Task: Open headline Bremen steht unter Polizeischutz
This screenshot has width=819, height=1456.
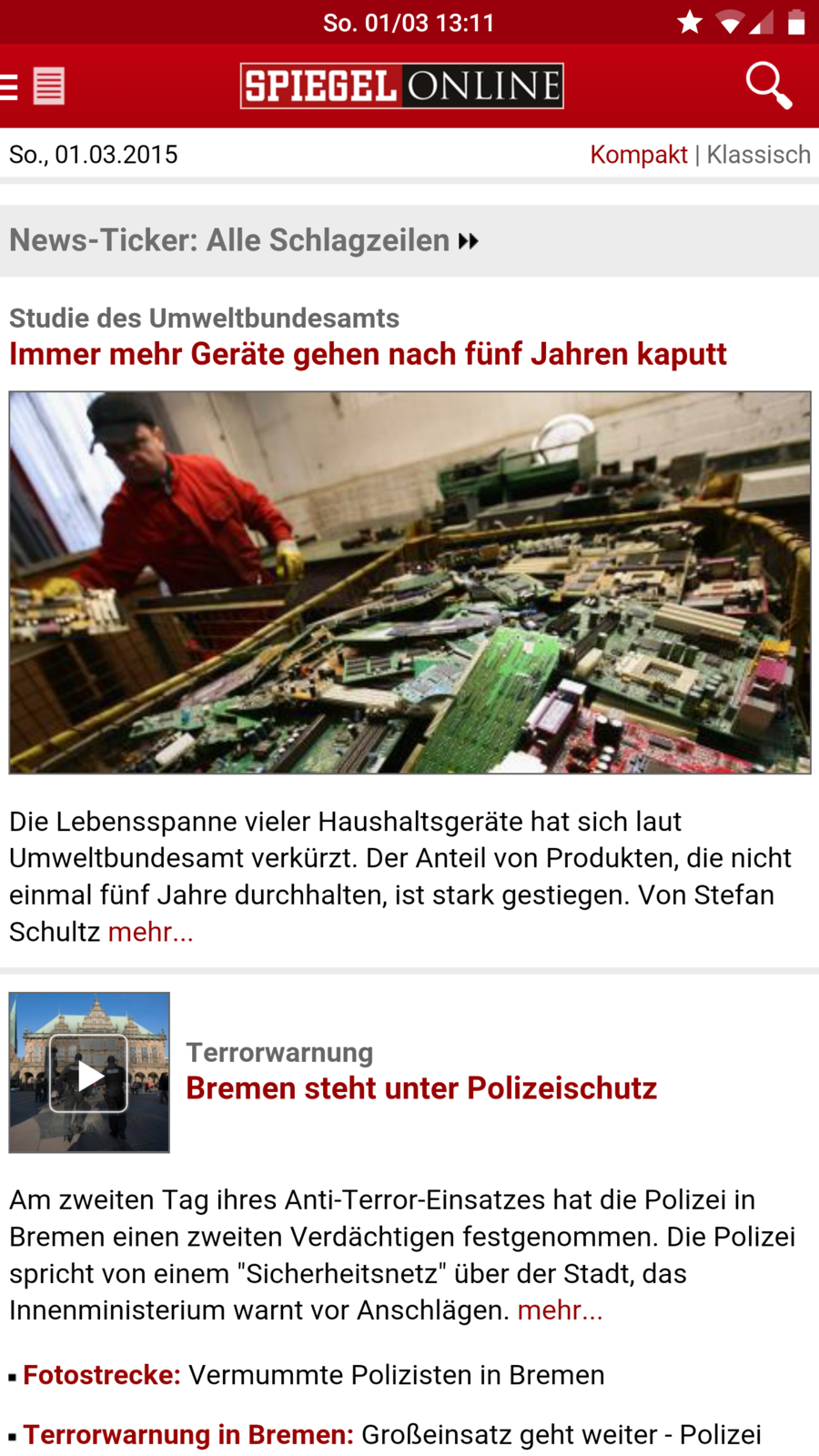Action: tap(421, 1088)
